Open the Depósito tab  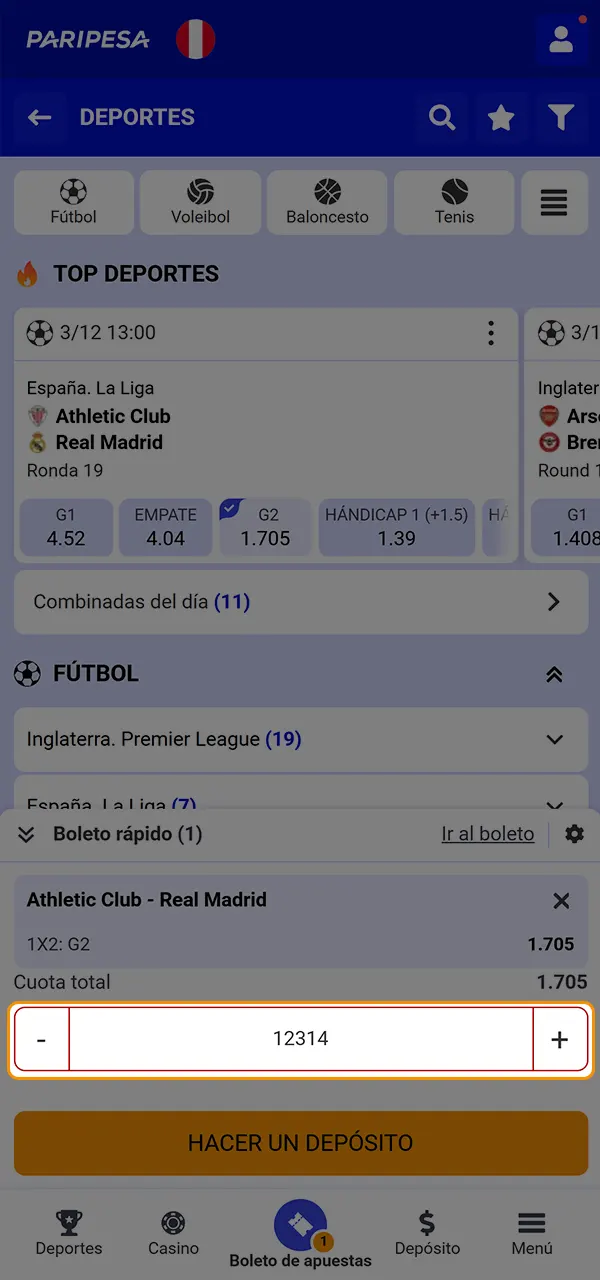pyautogui.click(x=427, y=1233)
